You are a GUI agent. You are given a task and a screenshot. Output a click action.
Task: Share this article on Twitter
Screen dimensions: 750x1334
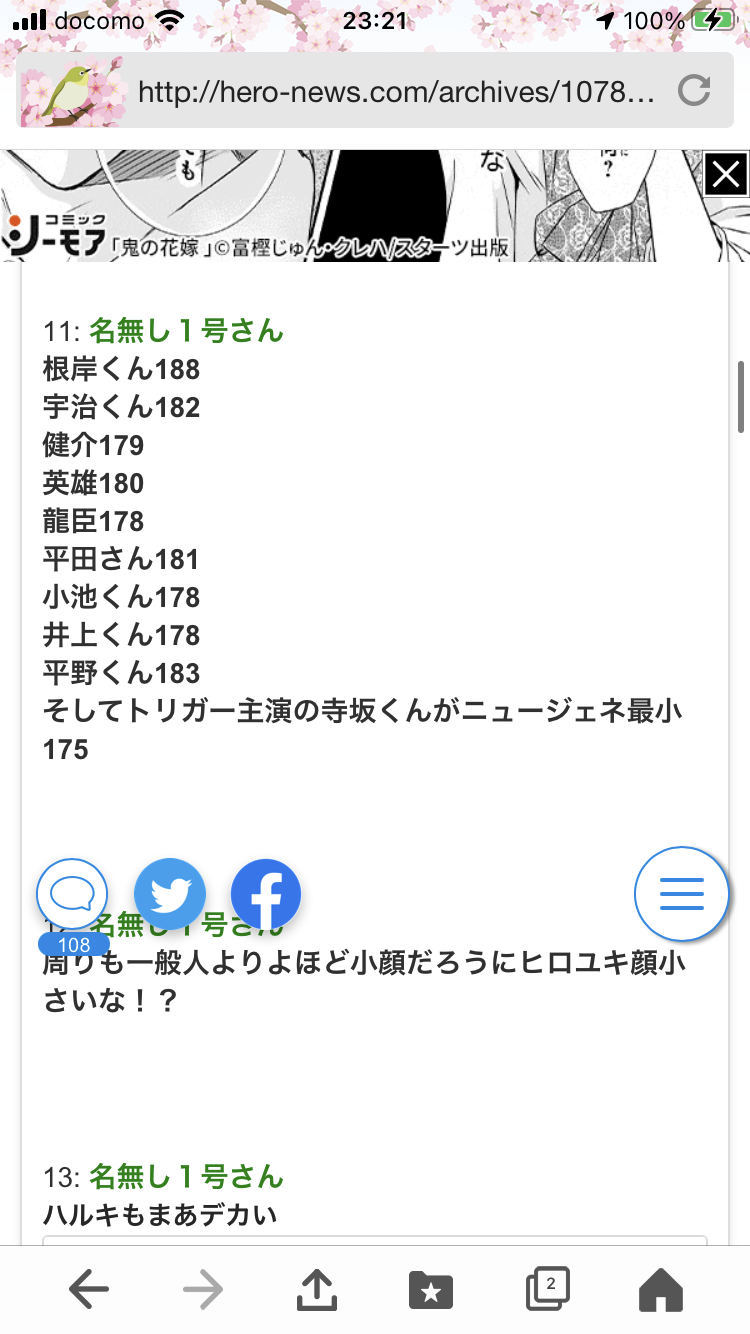click(x=170, y=894)
